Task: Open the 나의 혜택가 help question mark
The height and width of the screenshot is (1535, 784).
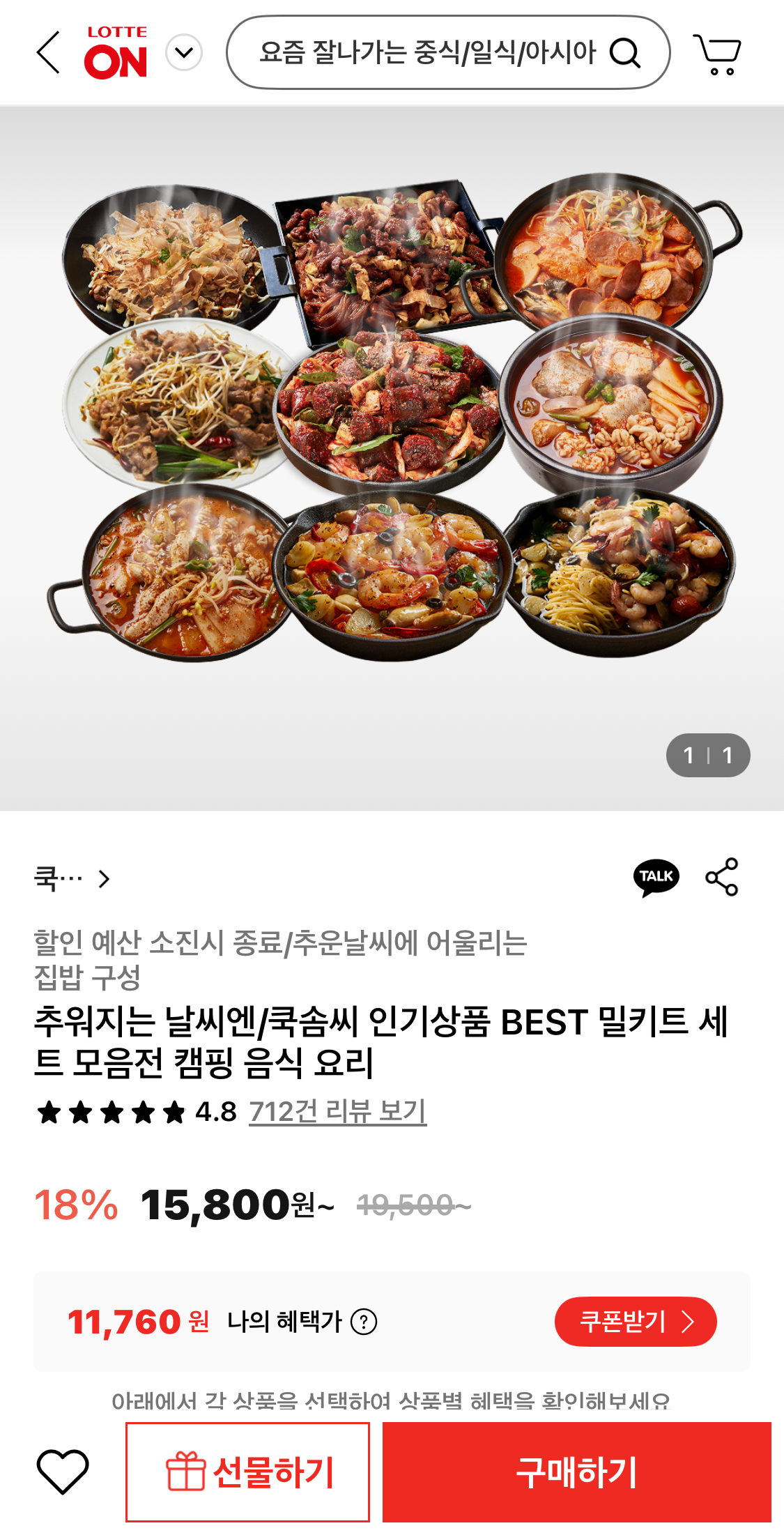Action: pyautogui.click(x=364, y=1322)
